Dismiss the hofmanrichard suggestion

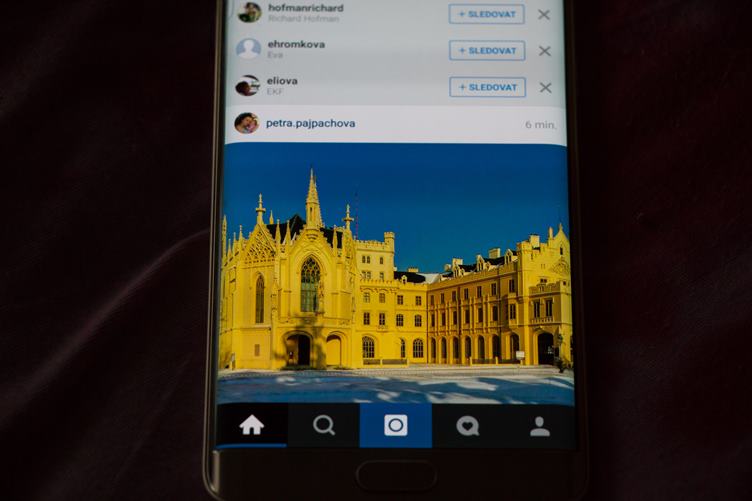tap(544, 14)
